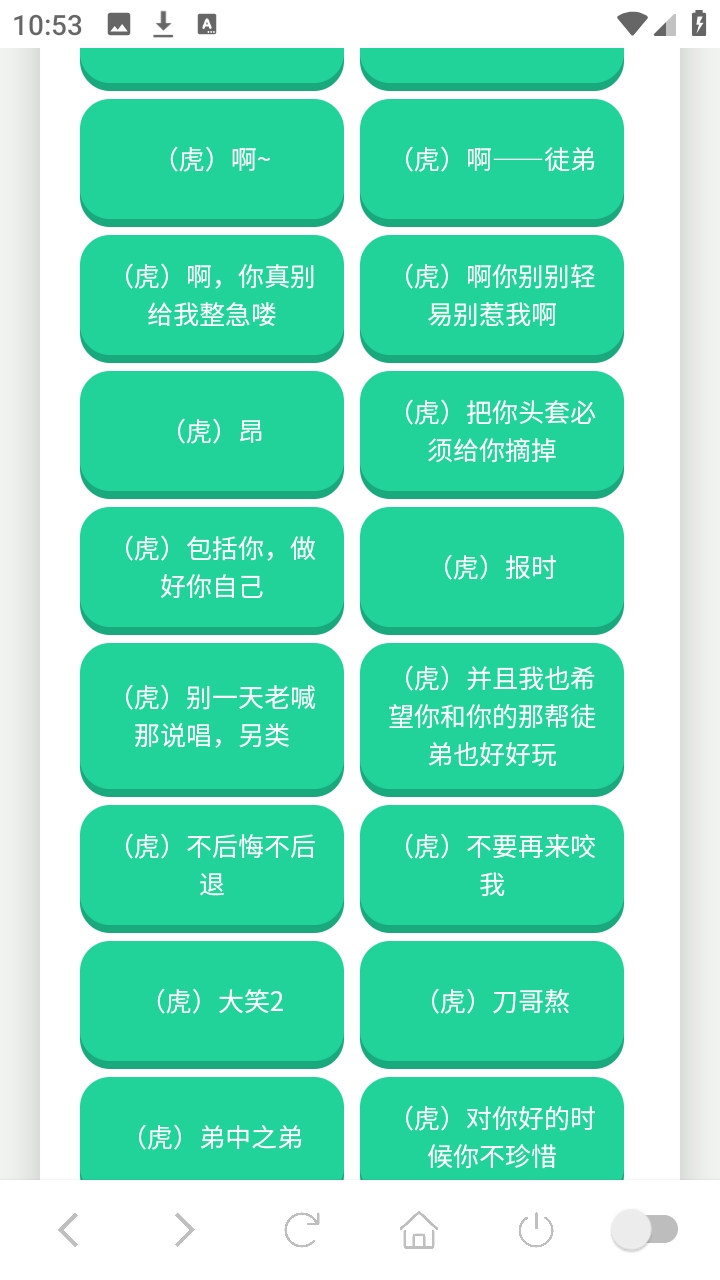Viewport: 720px width, 1280px height.
Task: Return to the home page icon
Action: (419, 1230)
